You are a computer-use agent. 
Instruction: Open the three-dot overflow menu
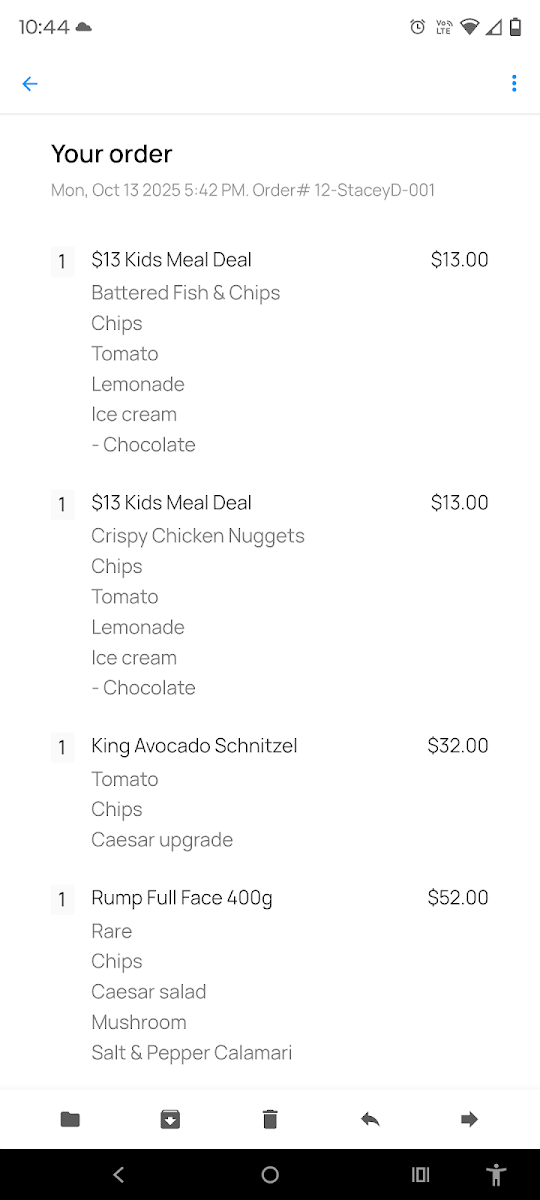514,84
